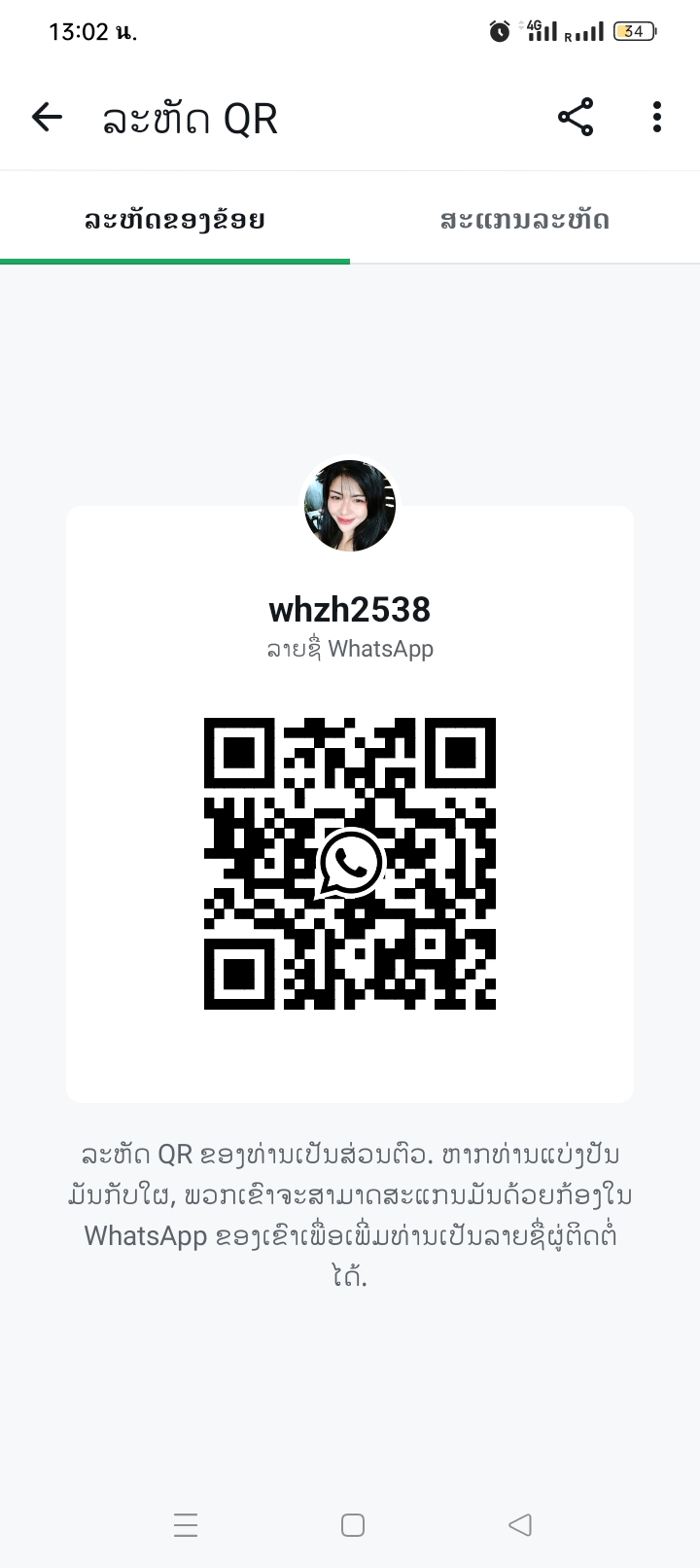Go back from the QR code screen

(47, 118)
